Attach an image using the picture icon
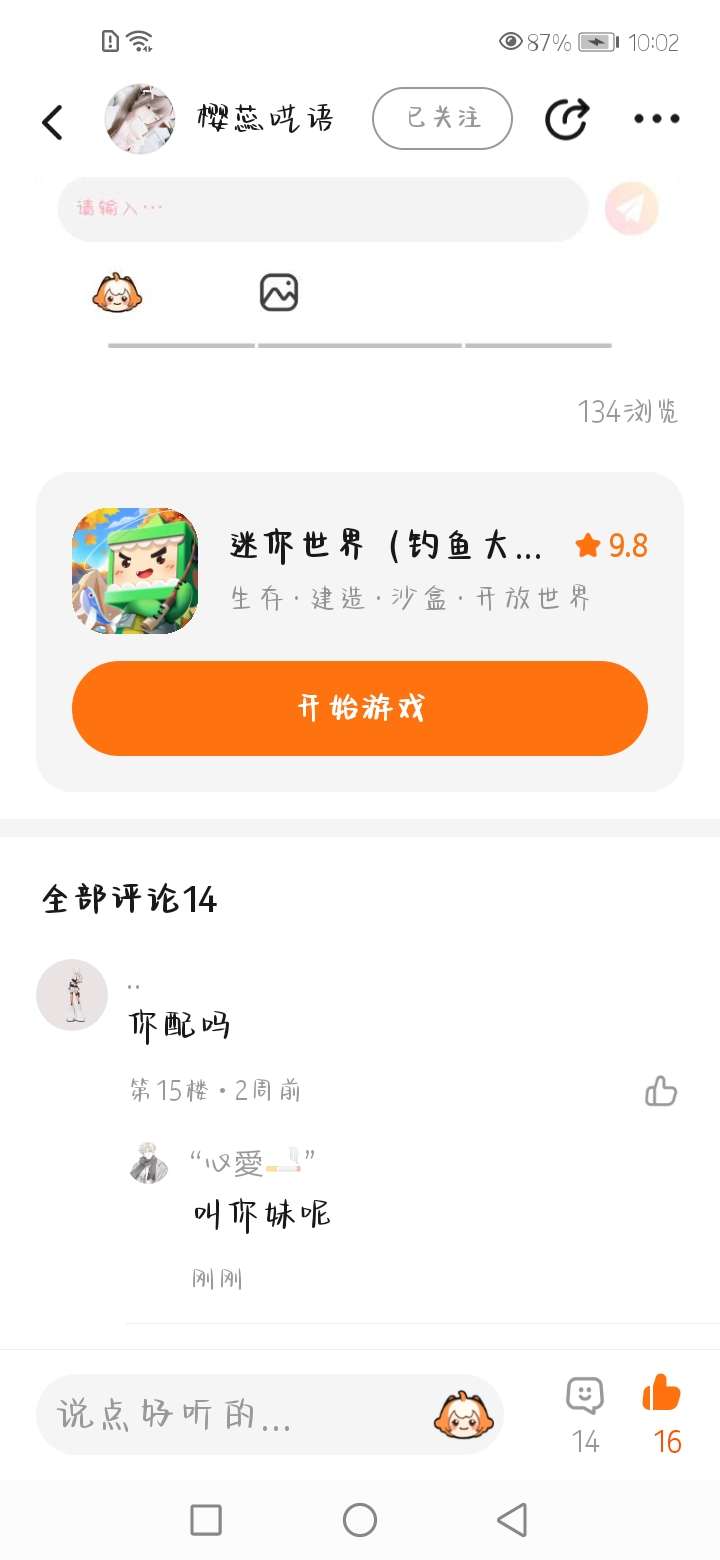Image resolution: width=720 pixels, height=1560 pixels. coord(279,293)
